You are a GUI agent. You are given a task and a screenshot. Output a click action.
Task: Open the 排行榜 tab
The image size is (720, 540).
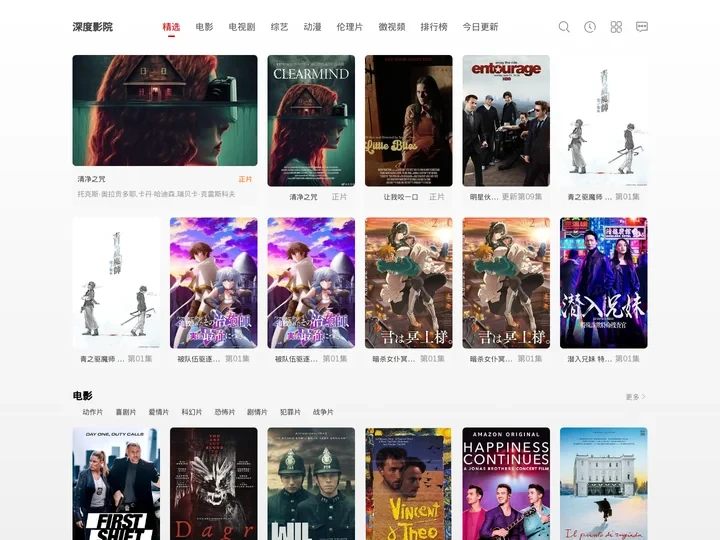tap(434, 27)
